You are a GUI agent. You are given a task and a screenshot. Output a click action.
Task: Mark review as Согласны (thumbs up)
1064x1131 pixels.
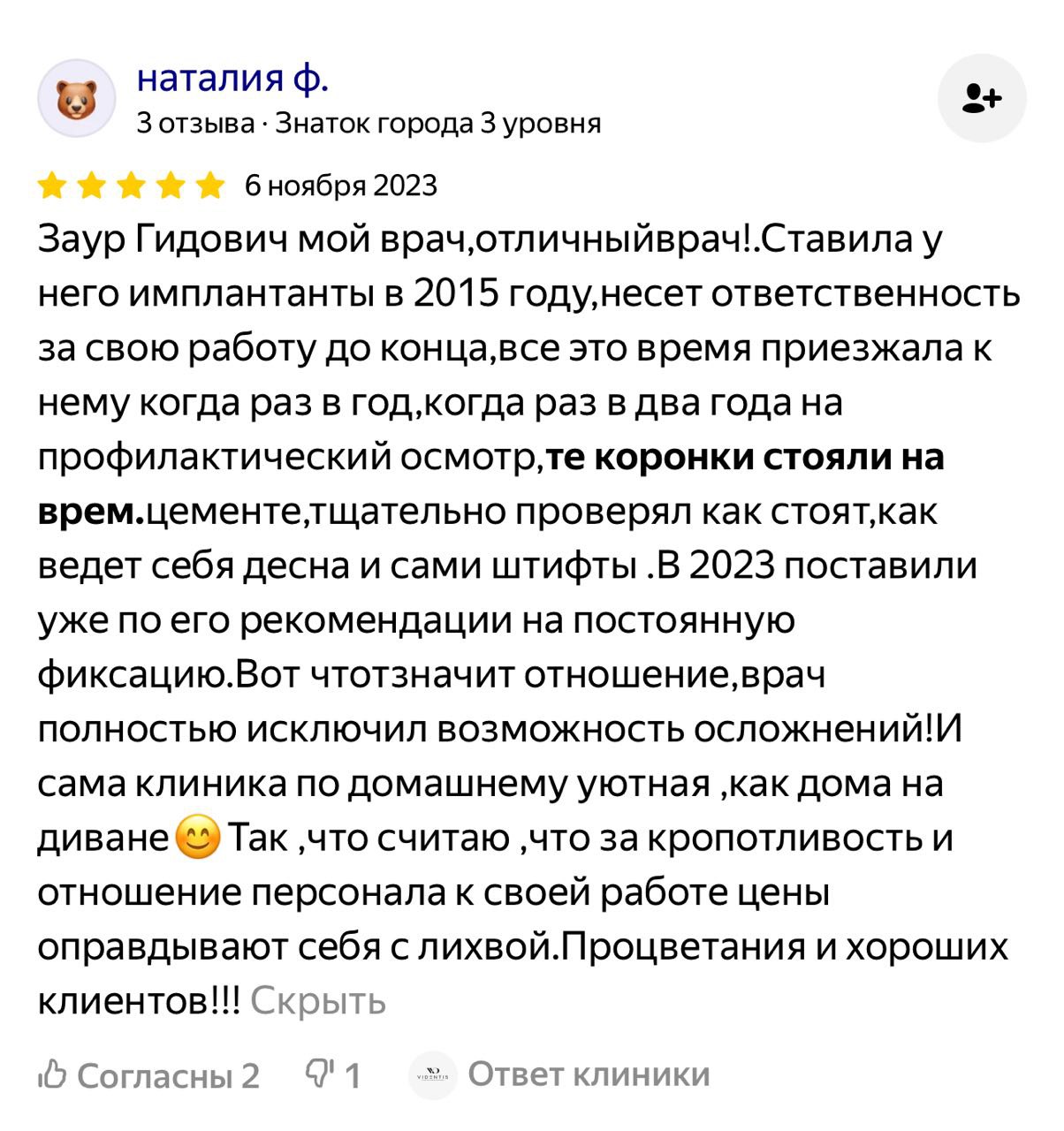(148, 1075)
